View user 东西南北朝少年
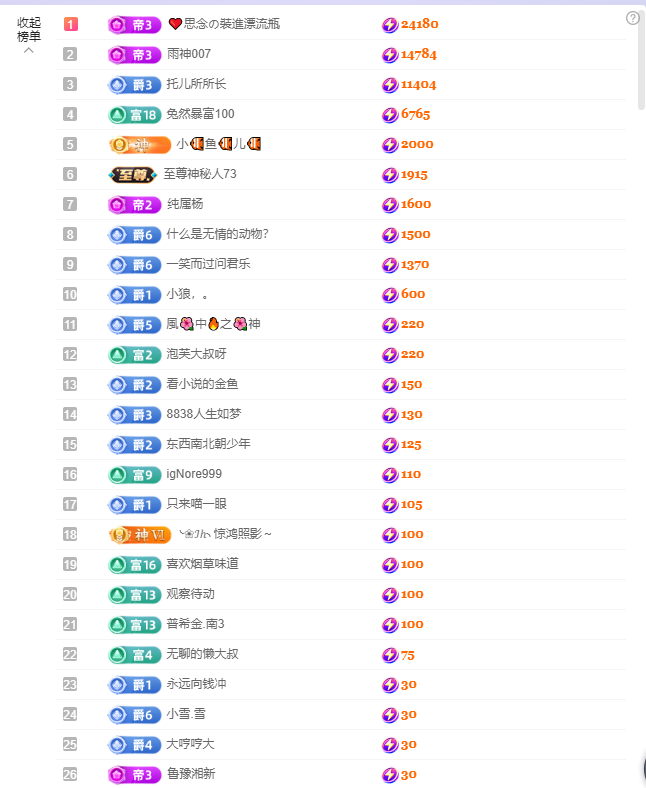 (x=208, y=444)
